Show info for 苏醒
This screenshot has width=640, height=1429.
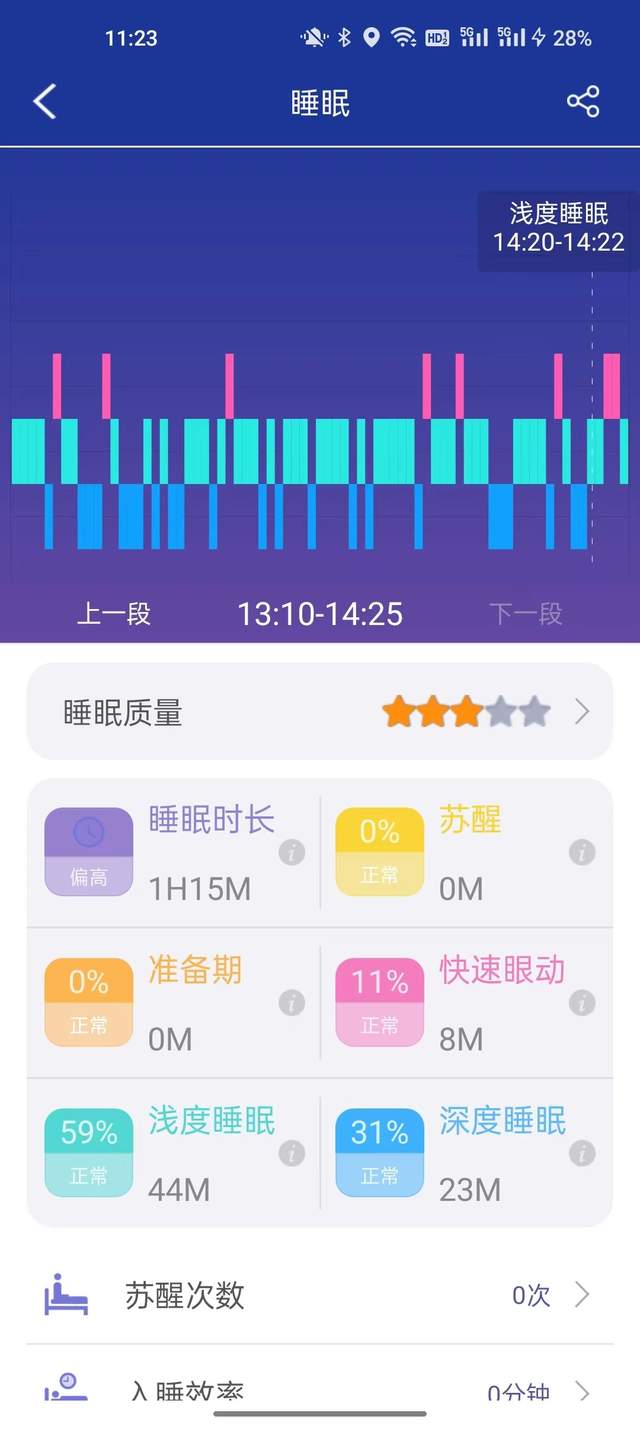click(x=582, y=852)
